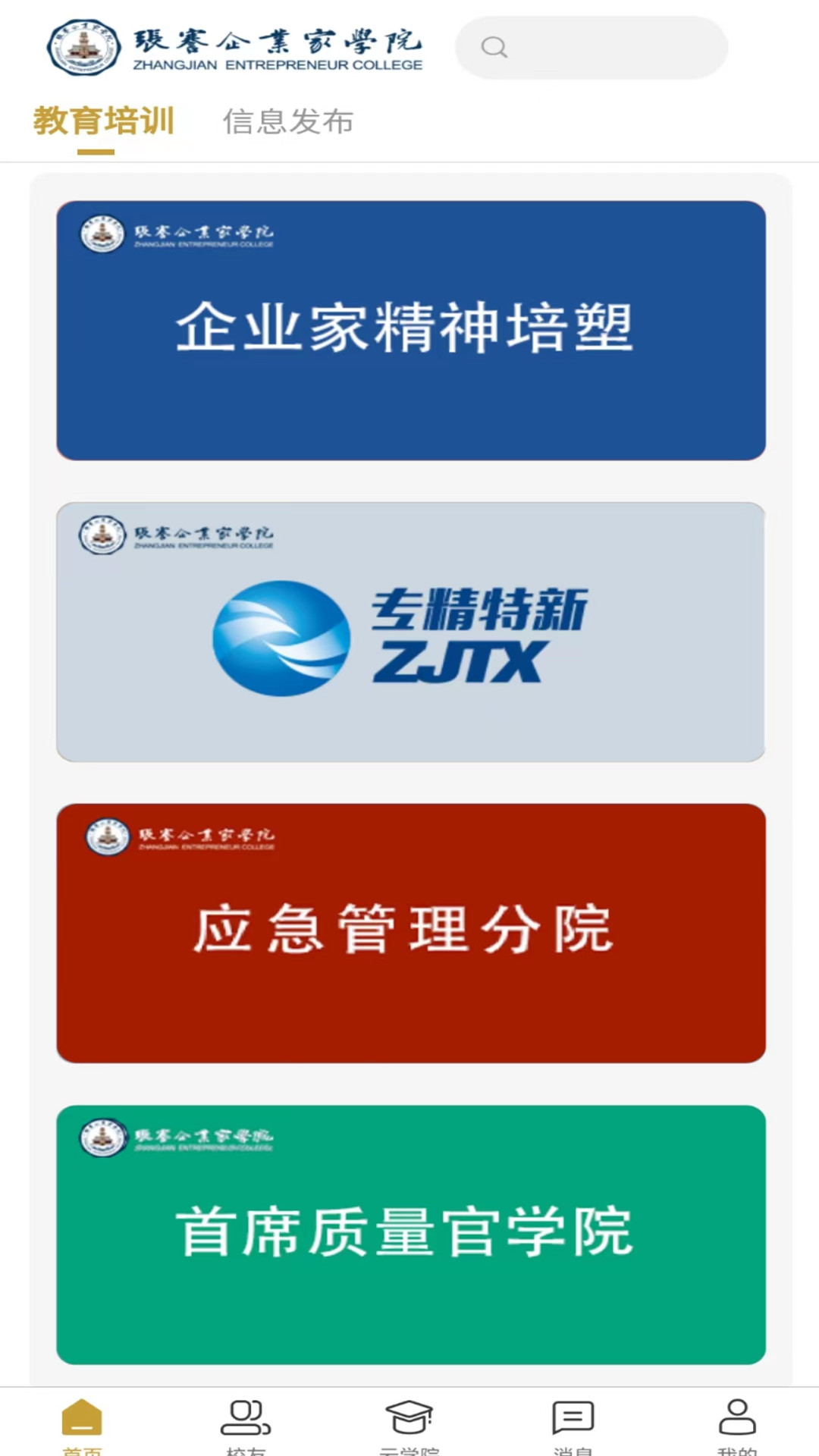Open the 专精特新 ZJTX card
The height and width of the screenshot is (1456, 819).
(411, 632)
